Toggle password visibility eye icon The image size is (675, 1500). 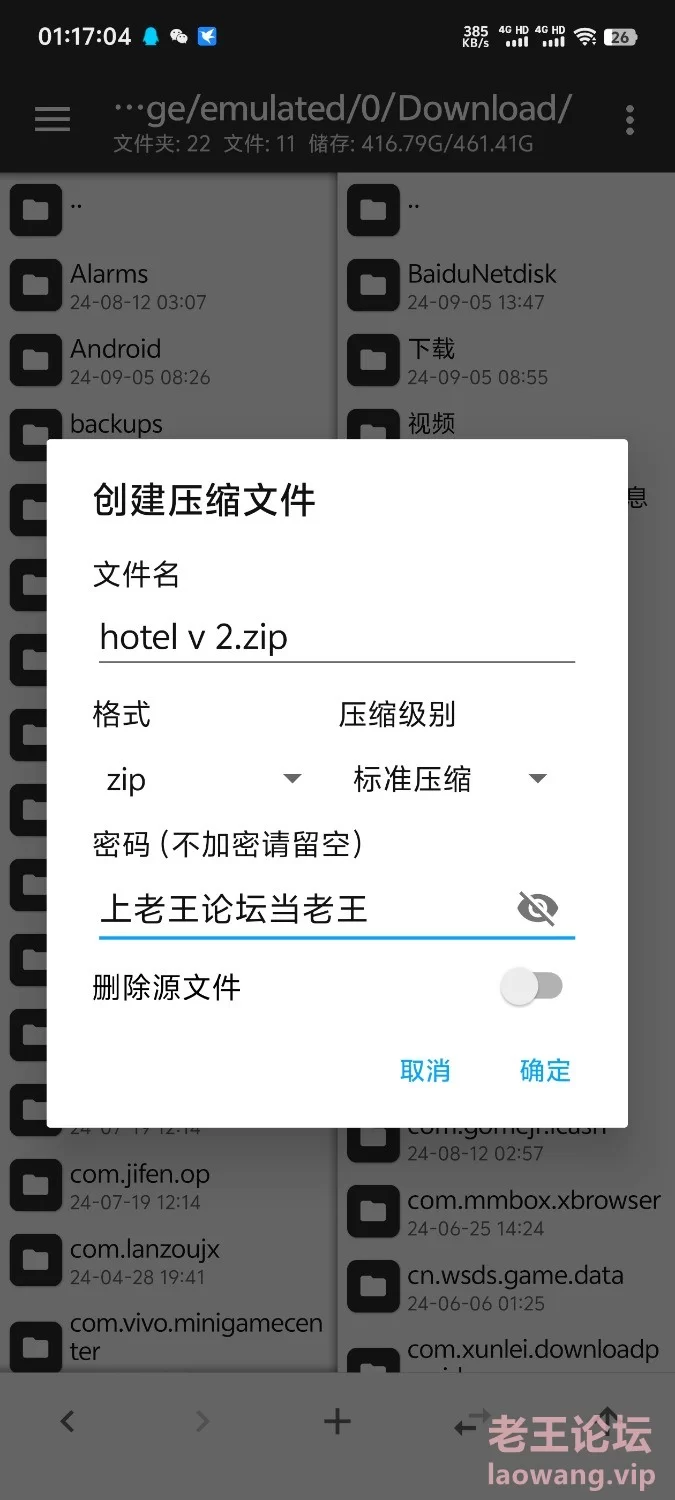point(538,909)
